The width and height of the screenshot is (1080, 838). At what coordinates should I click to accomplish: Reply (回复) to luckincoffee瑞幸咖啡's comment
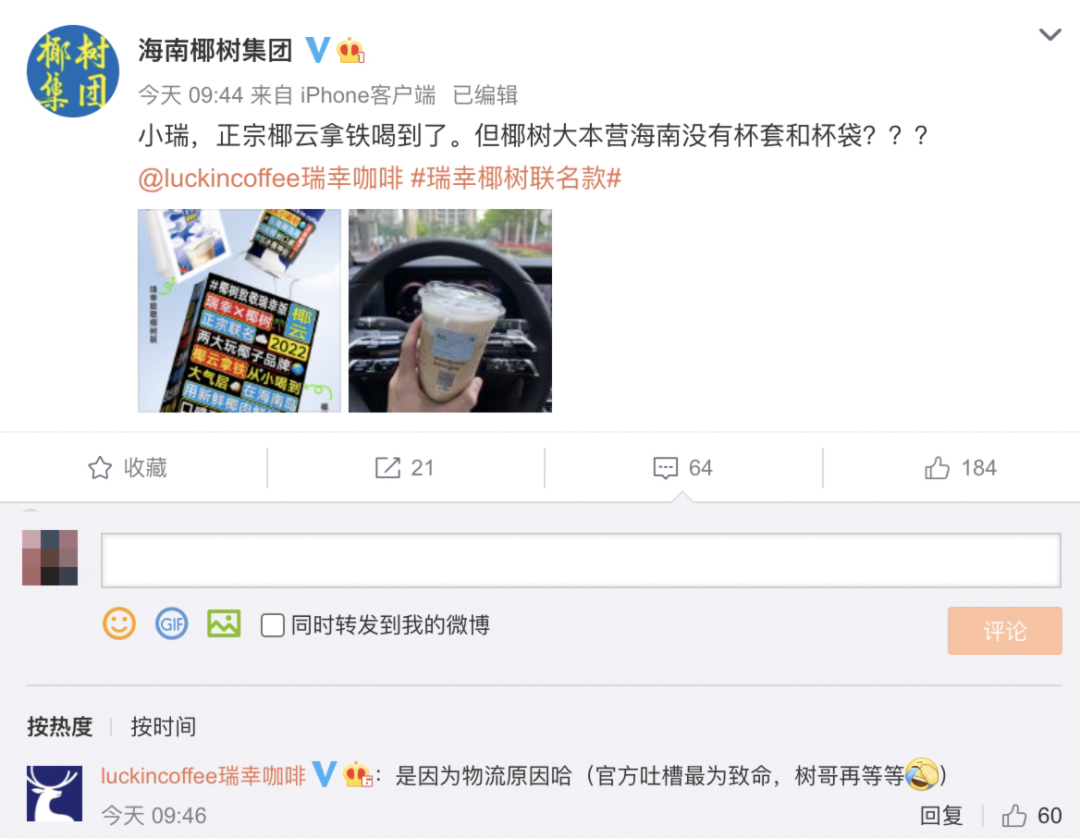pyautogui.click(x=941, y=815)
